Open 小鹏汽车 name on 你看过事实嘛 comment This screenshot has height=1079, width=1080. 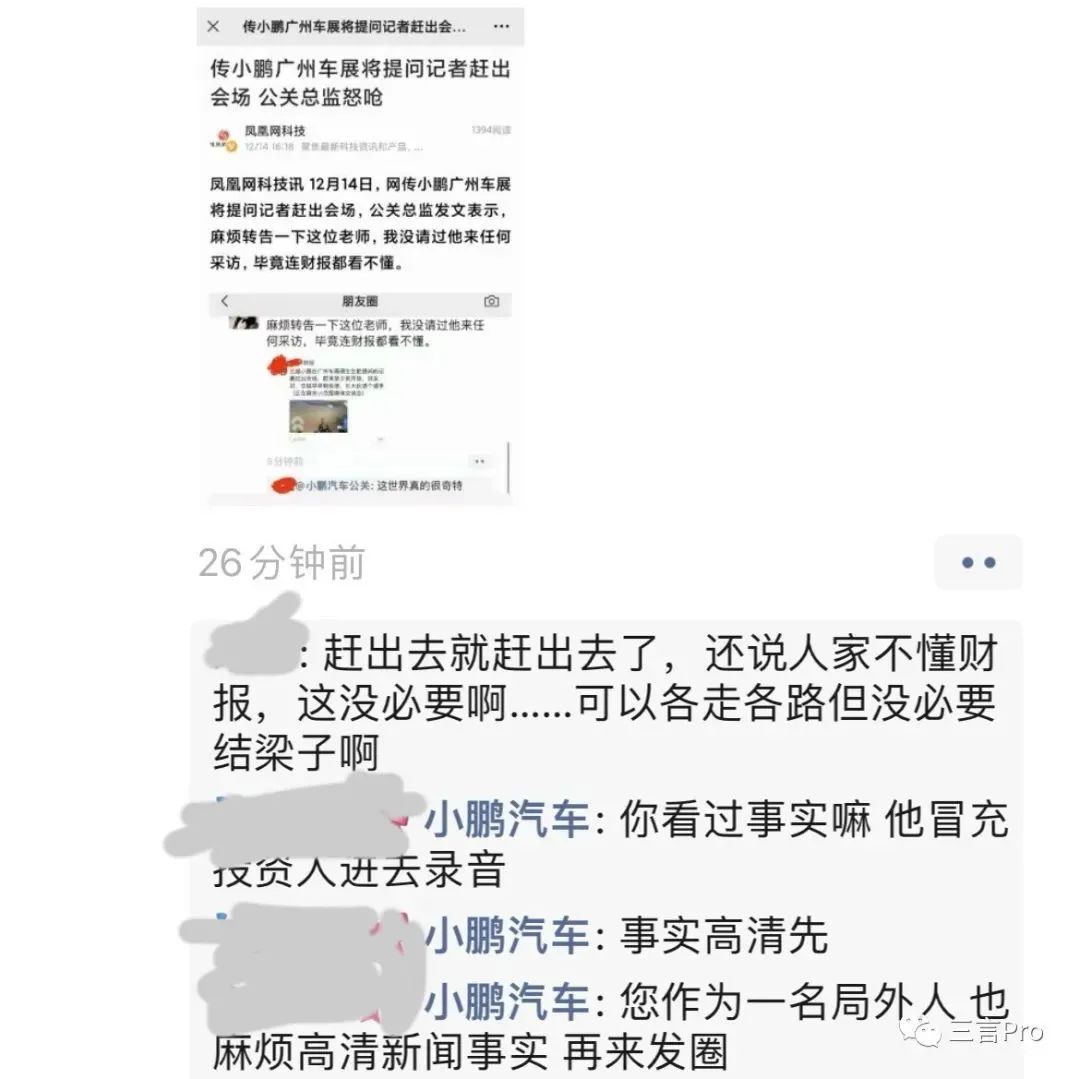(506, 822)
